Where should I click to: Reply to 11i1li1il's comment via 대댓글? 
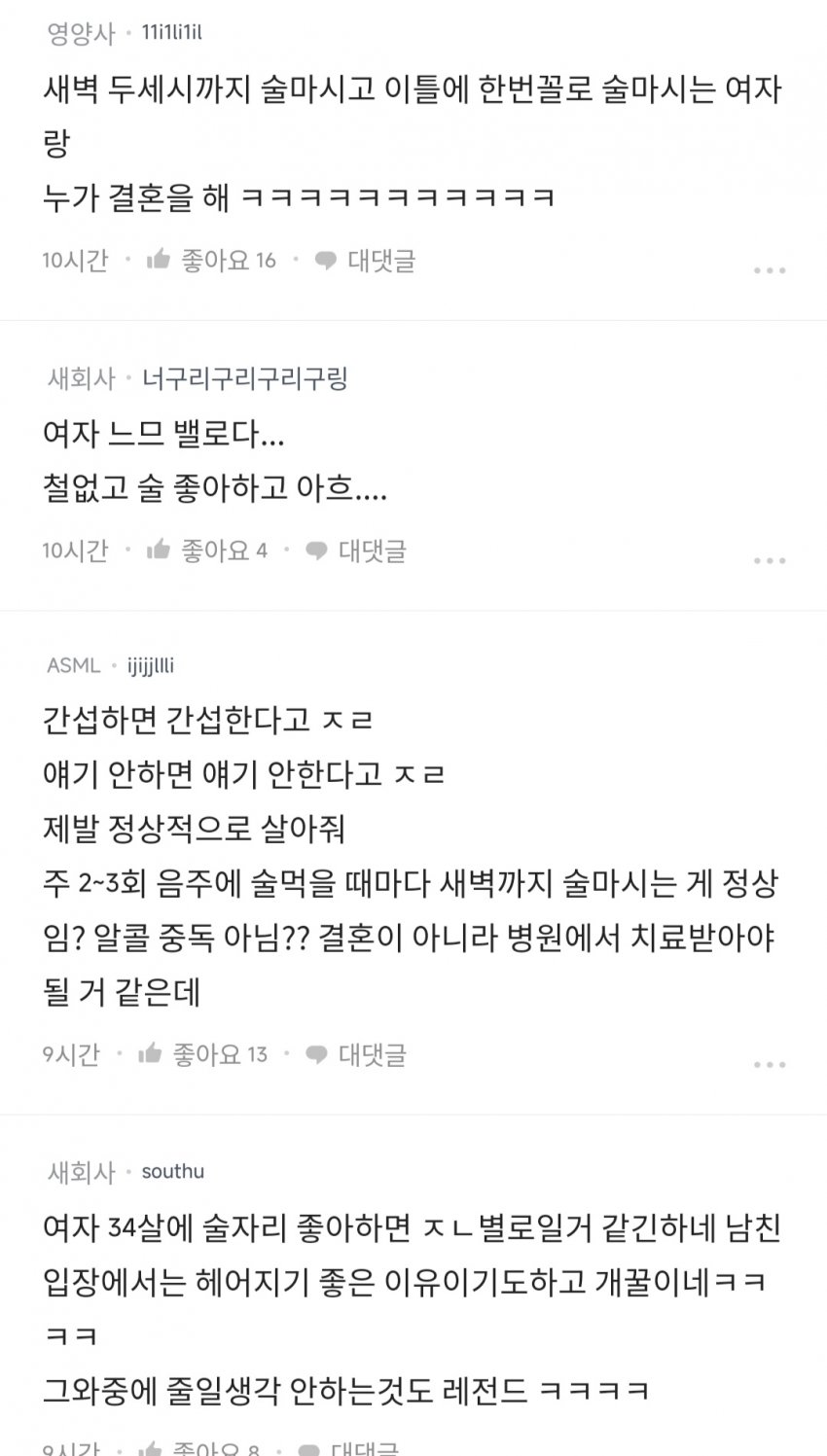pos(365,260)
